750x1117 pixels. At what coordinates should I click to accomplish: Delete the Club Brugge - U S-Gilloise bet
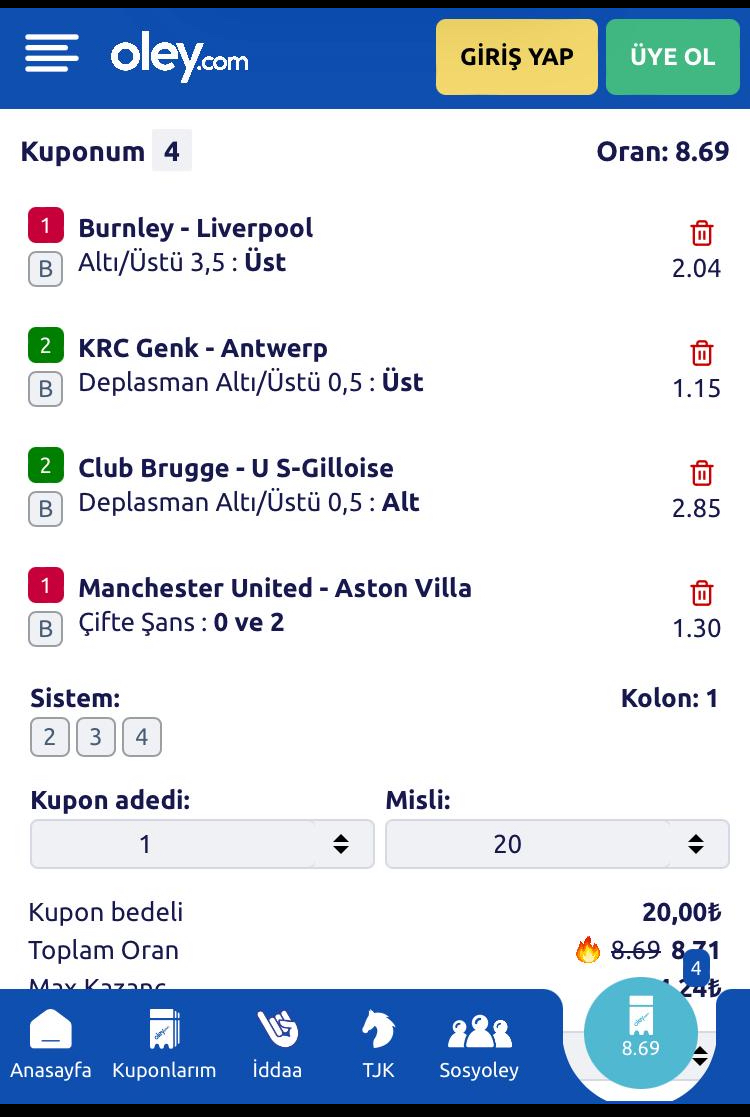[x=702, y=473]
